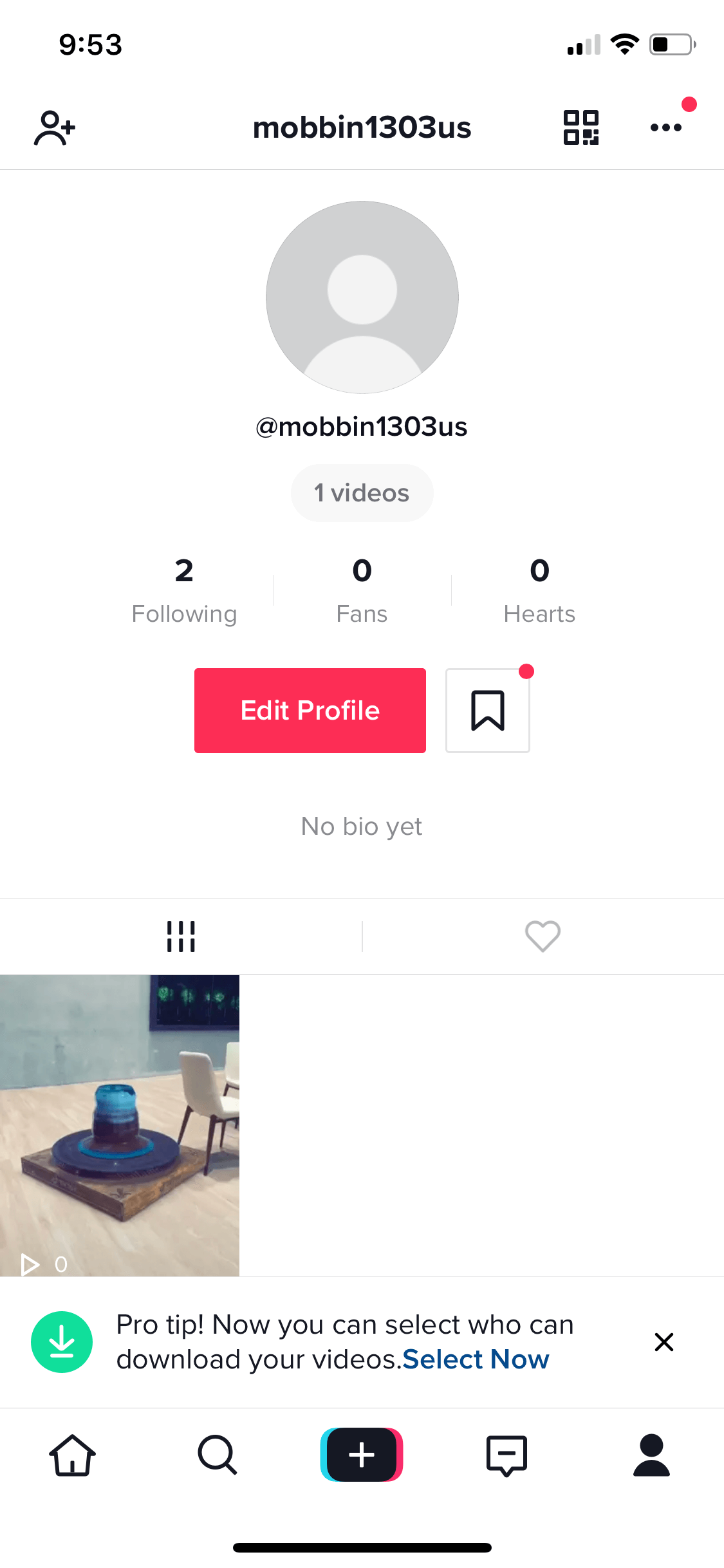Open the posted video thumbnail
The image size is (724, 1568).
[x=120, y=1125]
